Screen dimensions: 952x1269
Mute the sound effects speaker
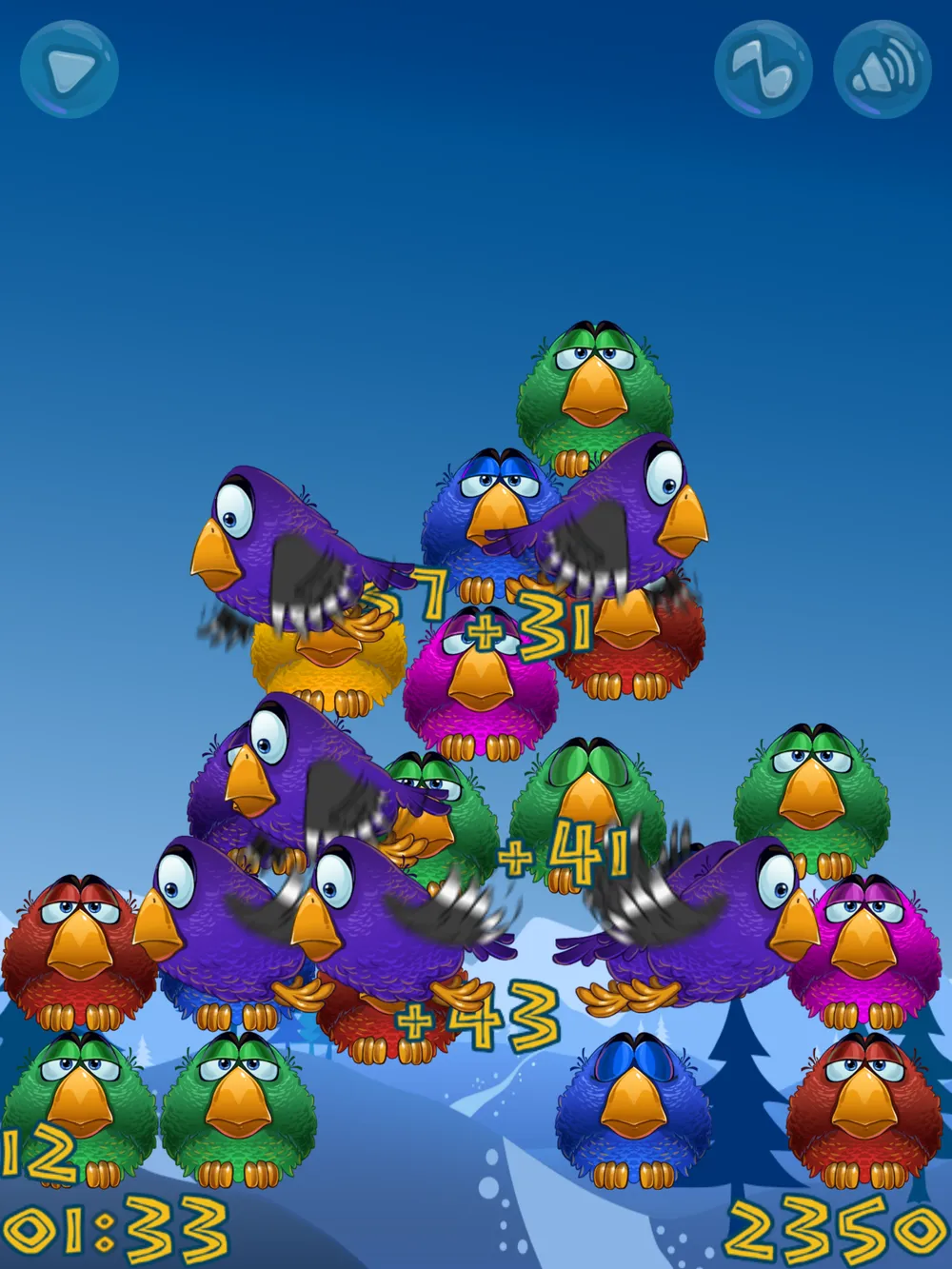tap(881, 69)
